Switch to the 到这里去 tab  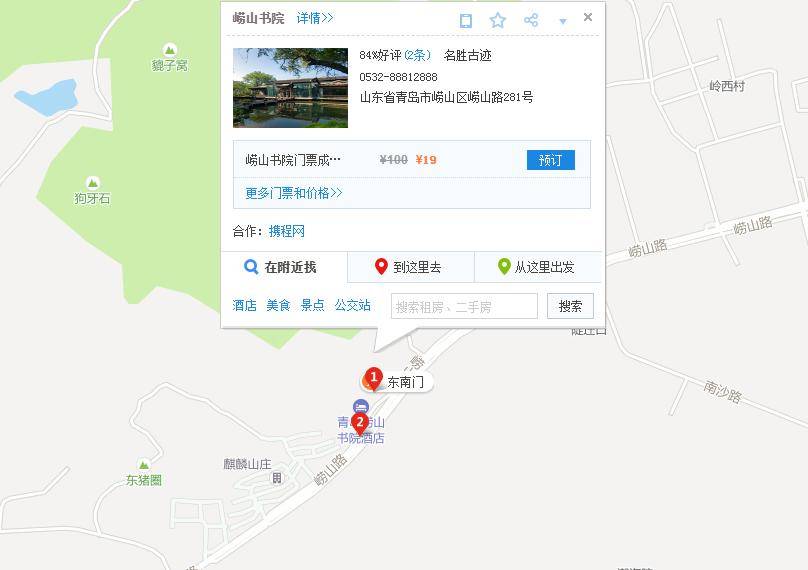click(411, 267)
